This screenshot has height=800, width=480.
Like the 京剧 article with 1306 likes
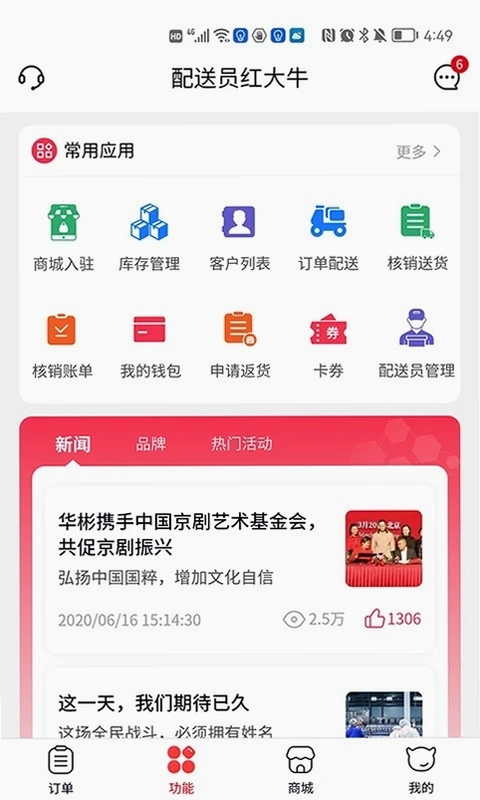(392, 619)
